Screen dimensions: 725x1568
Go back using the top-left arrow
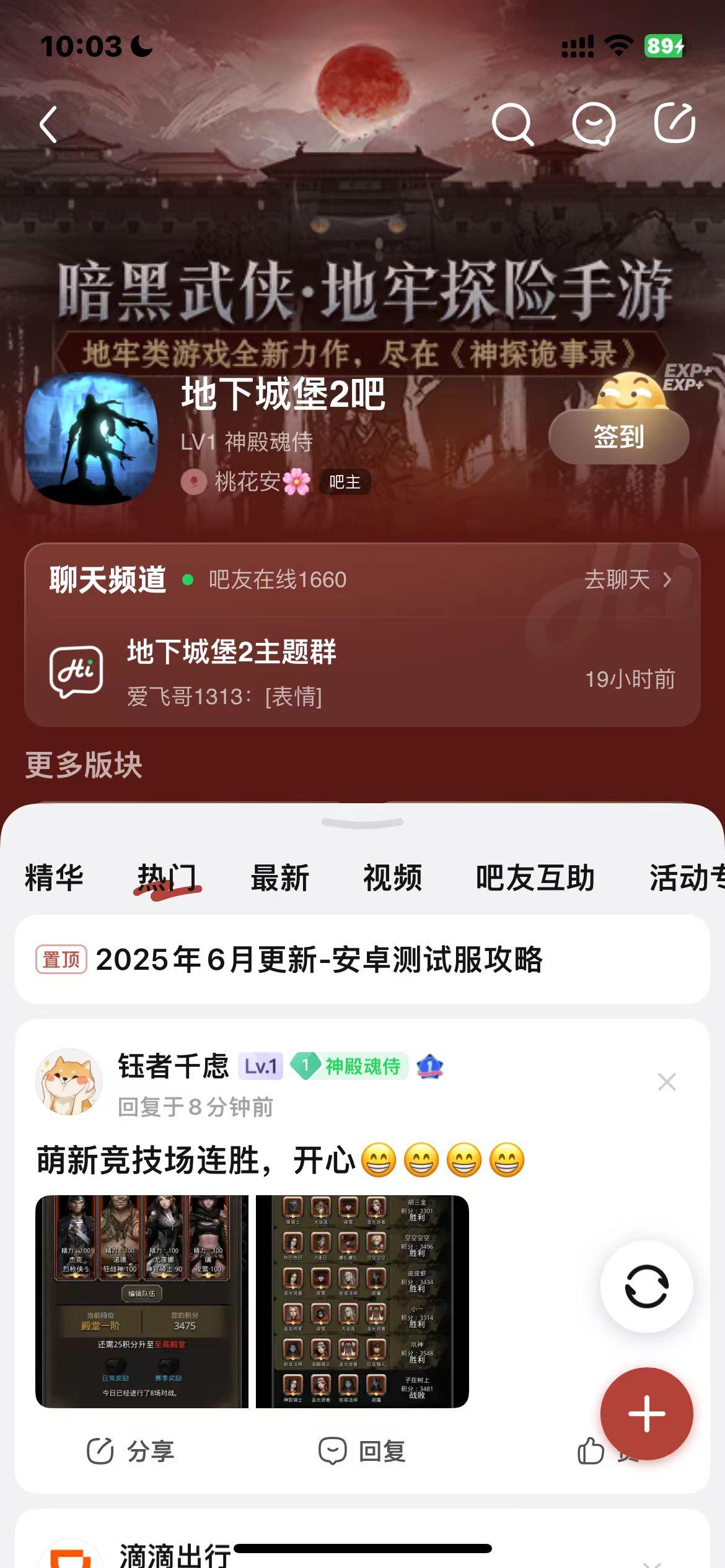click(49, 124)
